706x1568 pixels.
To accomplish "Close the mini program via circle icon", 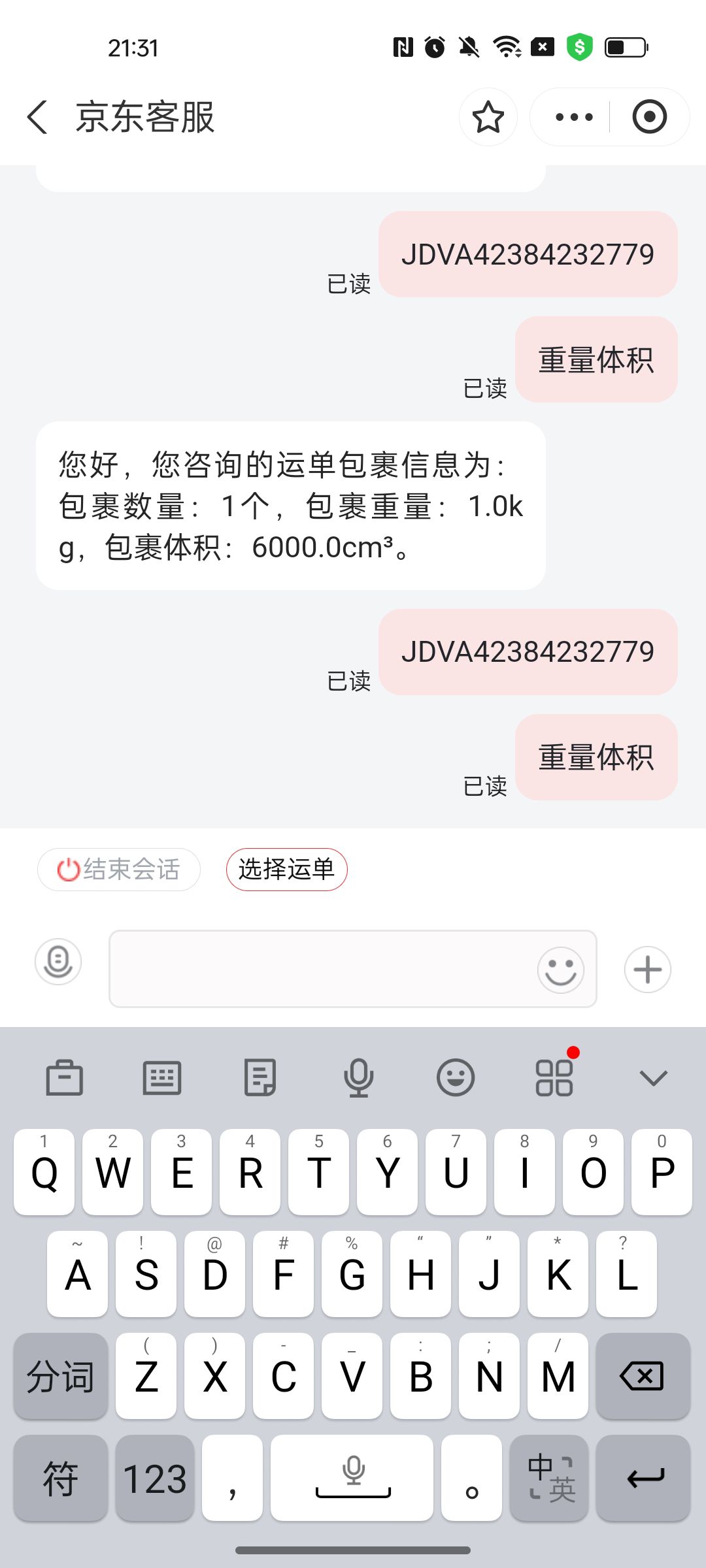I will click(649, 118).
